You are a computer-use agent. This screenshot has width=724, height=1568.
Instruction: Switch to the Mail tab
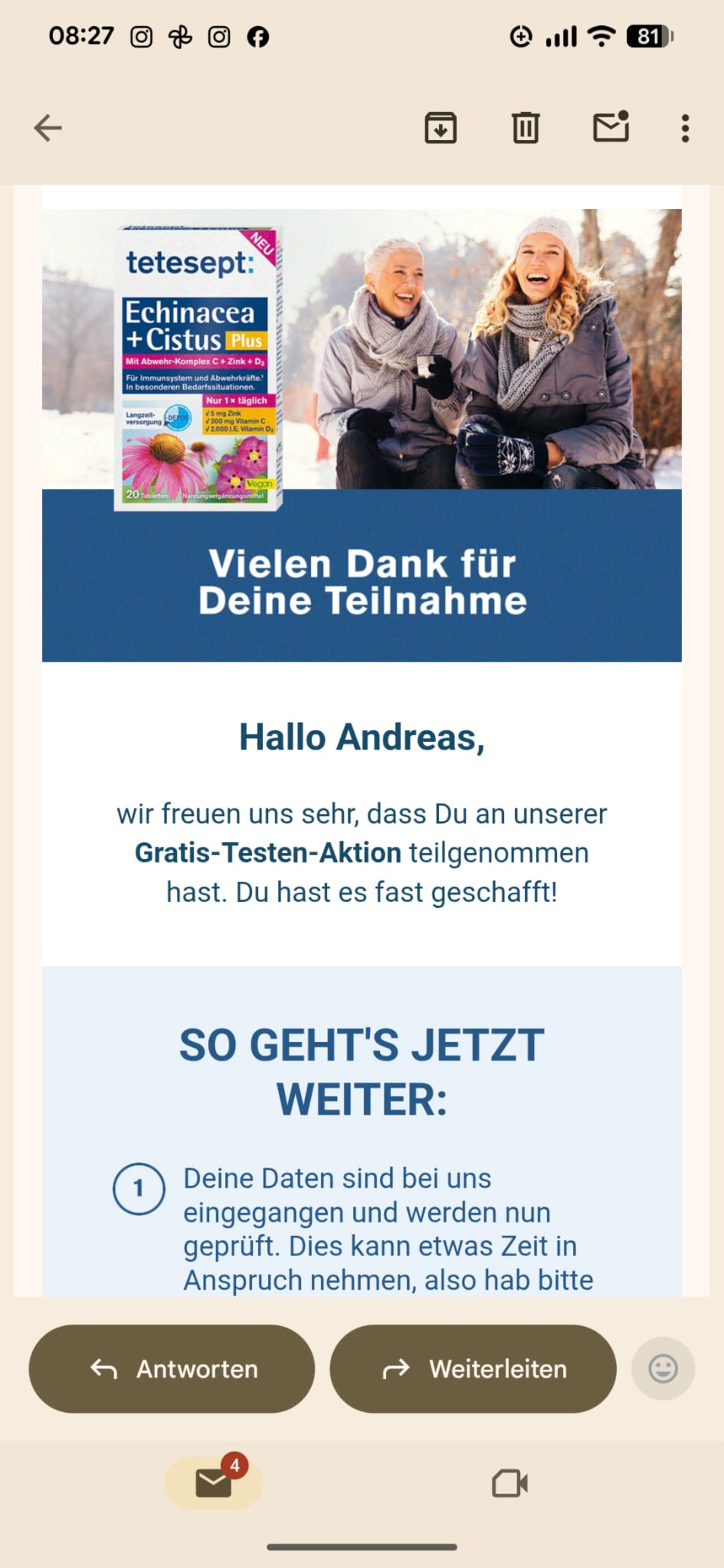[x=213, y=1483]
